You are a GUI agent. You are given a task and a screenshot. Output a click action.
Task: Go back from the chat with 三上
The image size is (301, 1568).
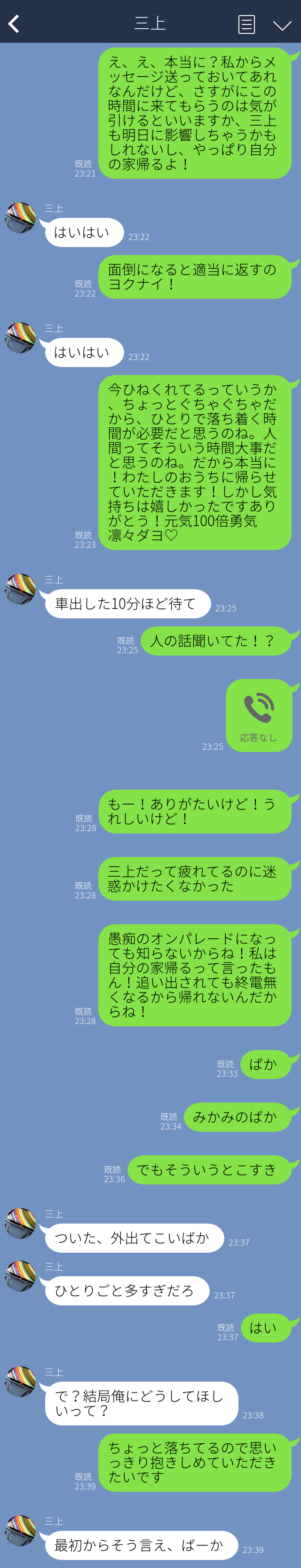point(13,24)
